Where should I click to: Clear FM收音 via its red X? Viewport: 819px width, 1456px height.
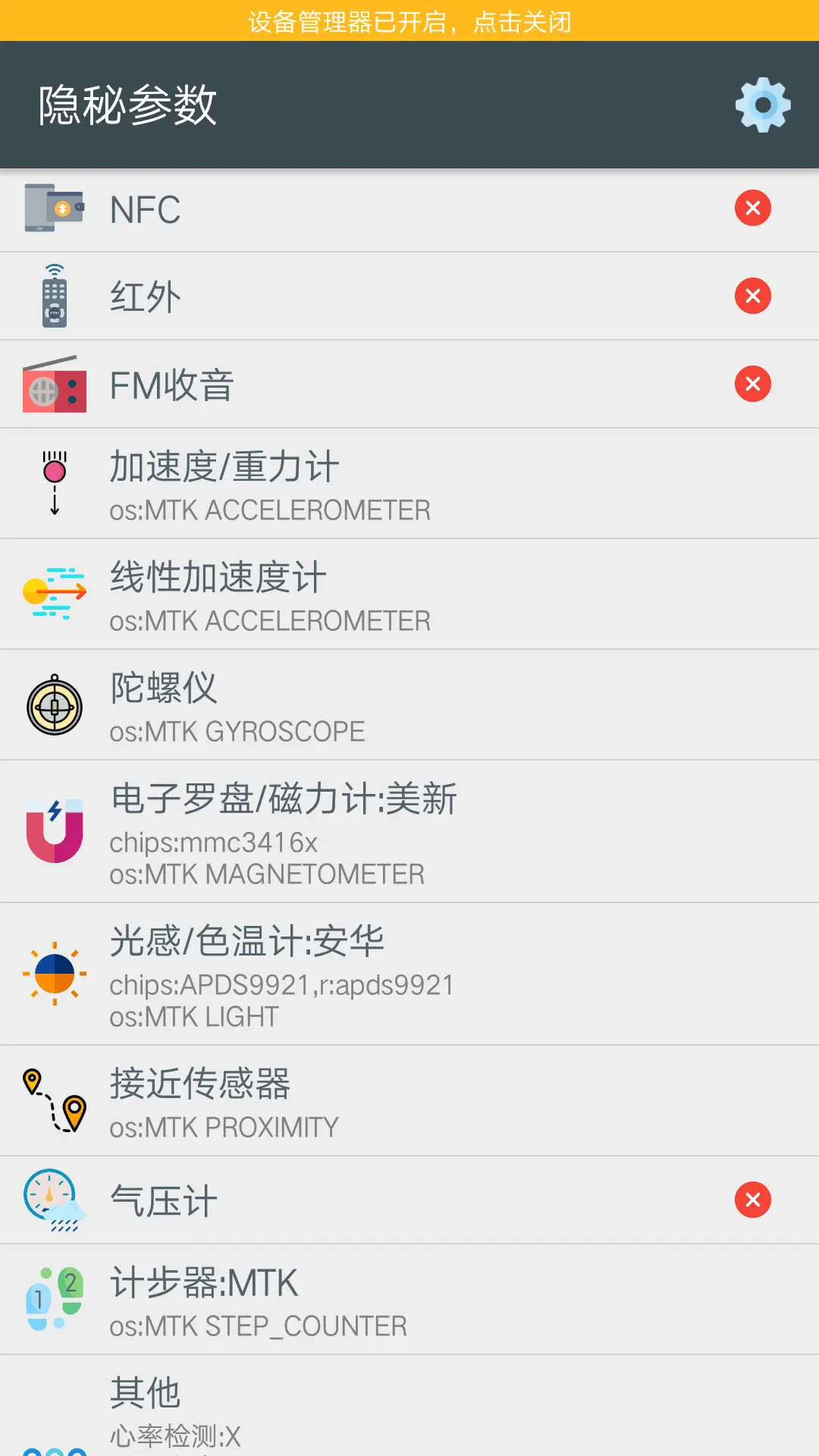tap(752, 384)
